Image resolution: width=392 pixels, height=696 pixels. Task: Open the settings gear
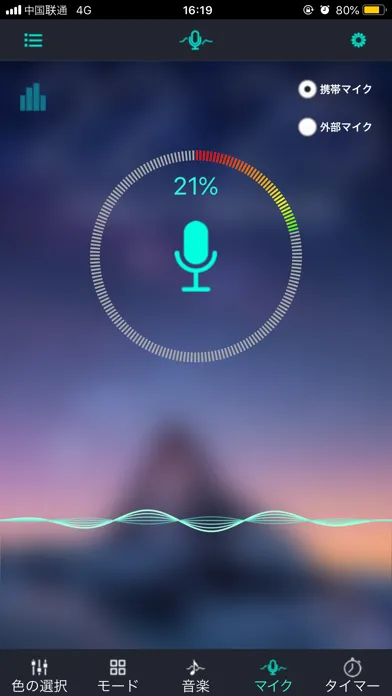(x=358, y=40)
